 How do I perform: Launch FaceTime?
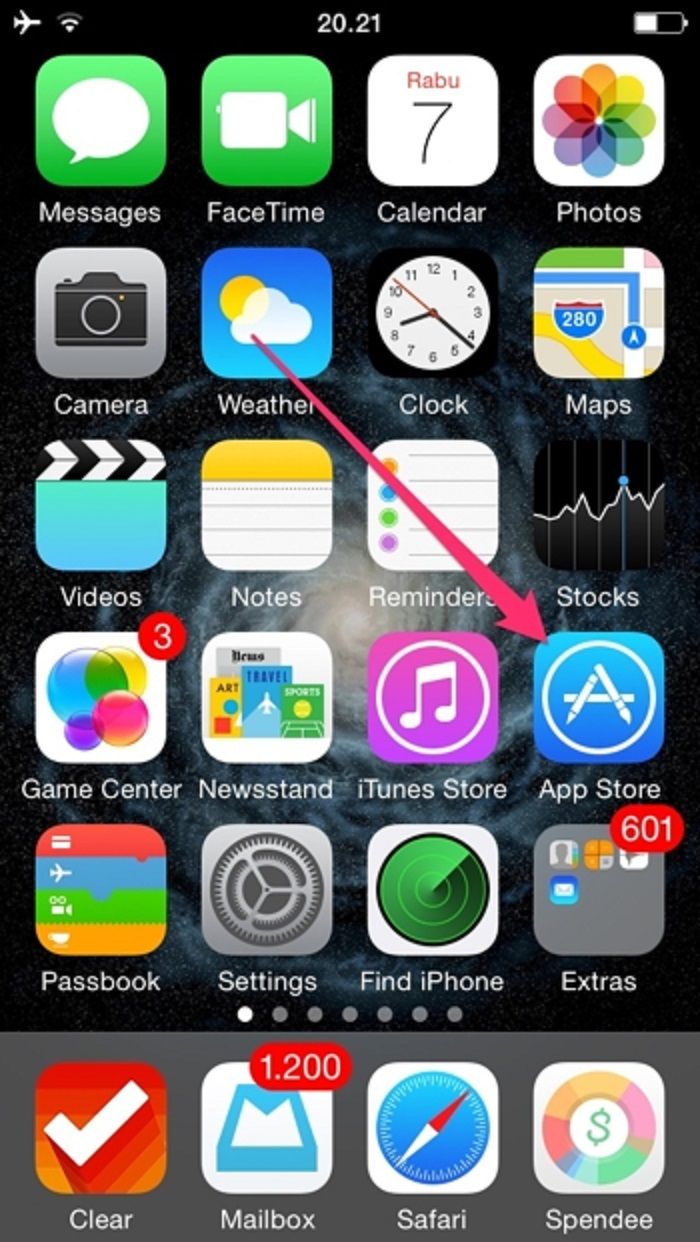pos(267,121)
